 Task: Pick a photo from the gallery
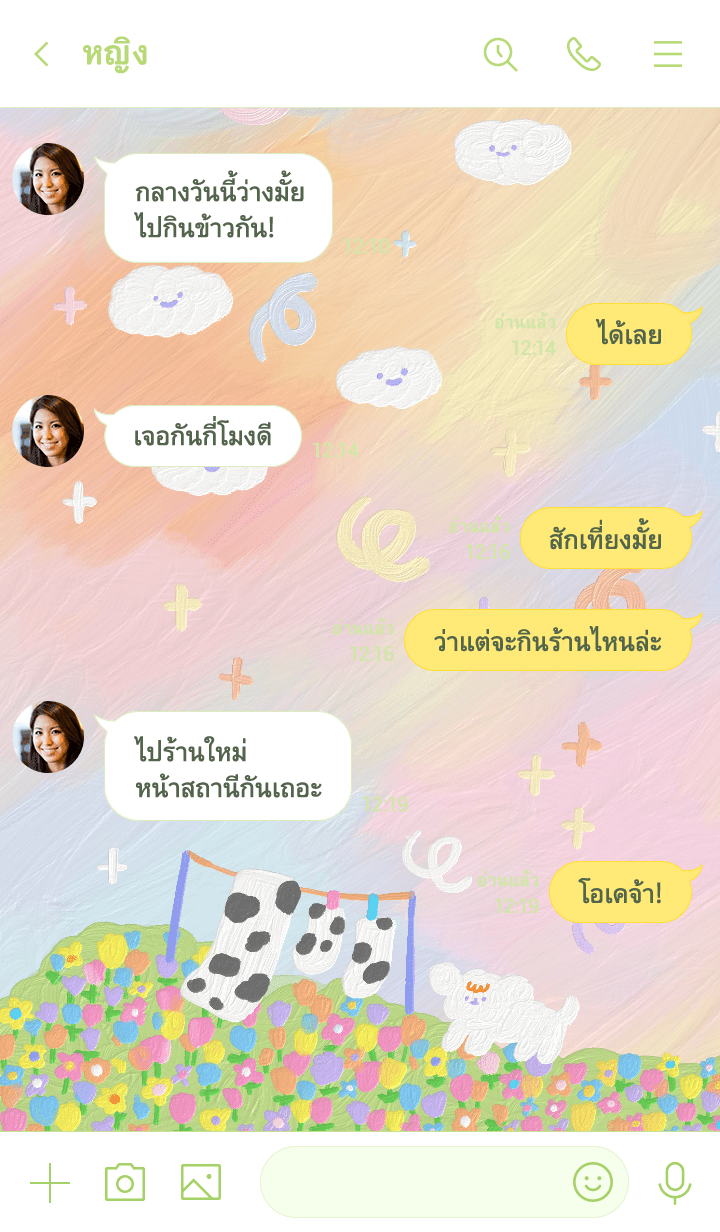coord(200,1182)
